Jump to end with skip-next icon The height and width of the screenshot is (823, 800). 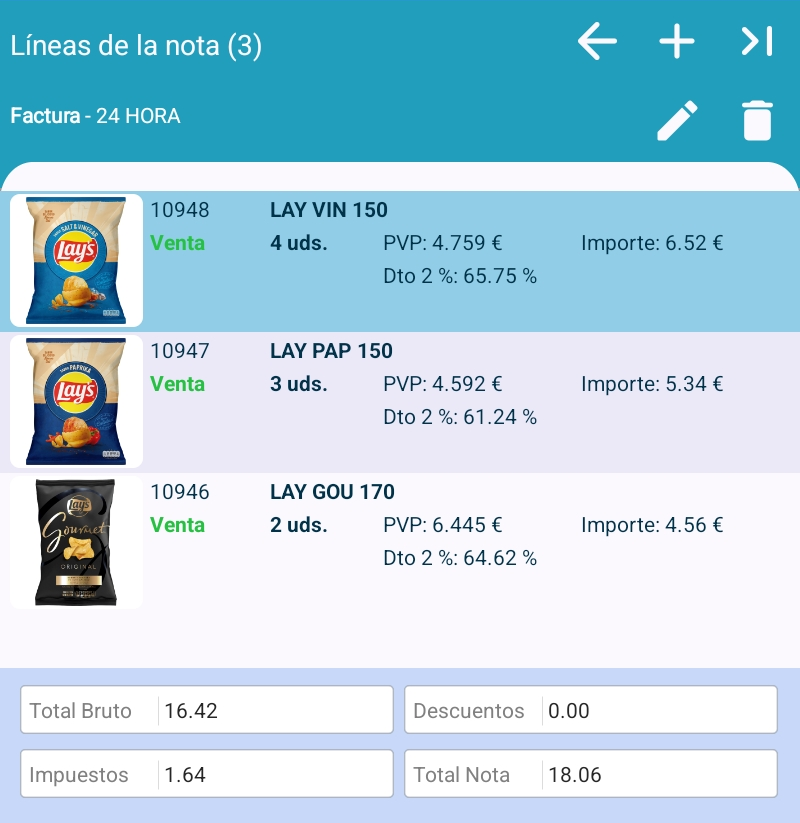(x=757, y=42)
